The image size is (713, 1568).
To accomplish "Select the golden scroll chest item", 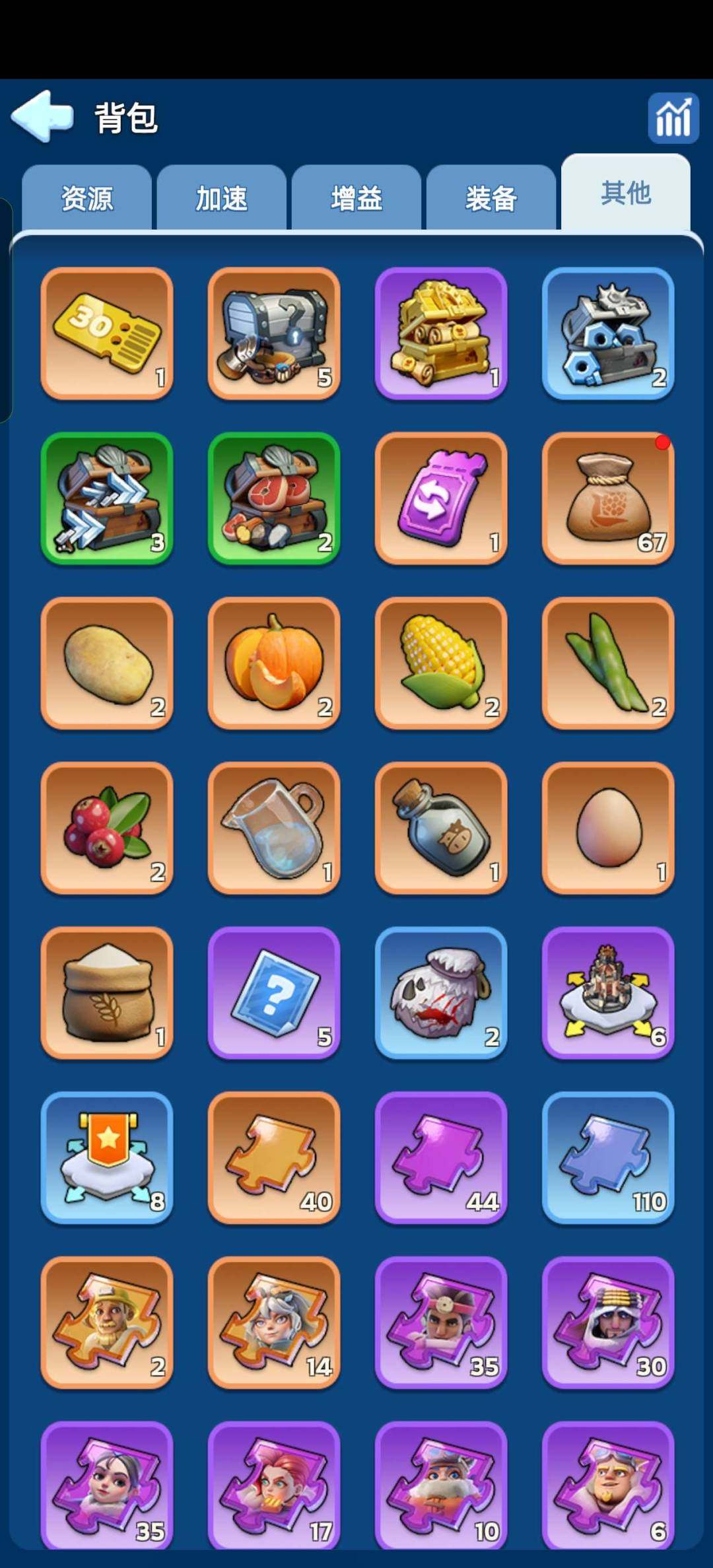I will tap(441, 333).
